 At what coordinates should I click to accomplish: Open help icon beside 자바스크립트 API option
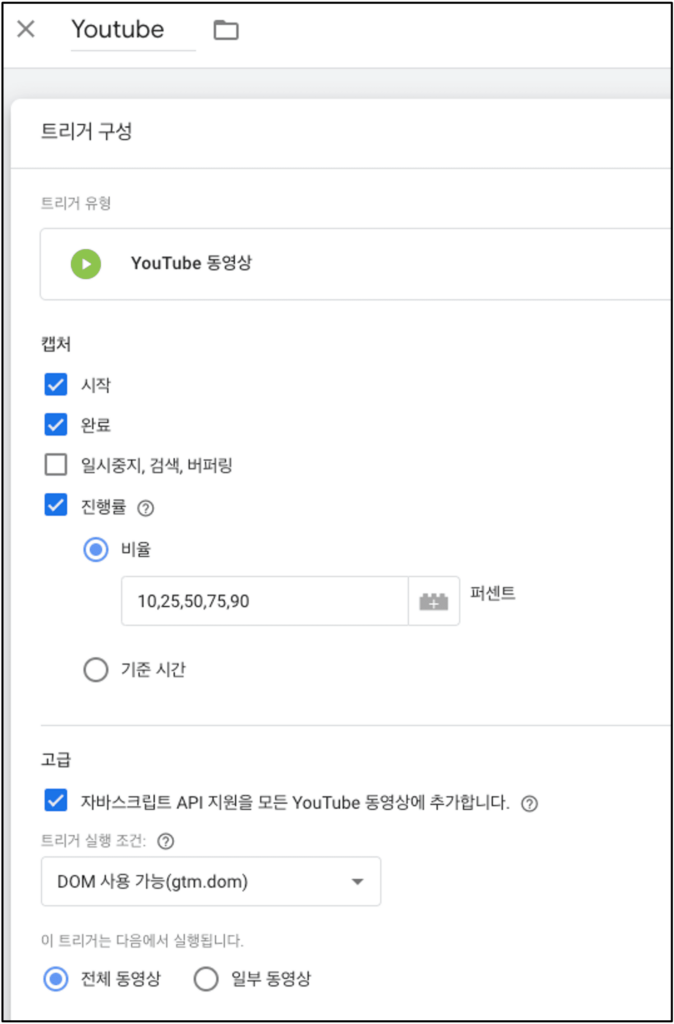[530, 803]
